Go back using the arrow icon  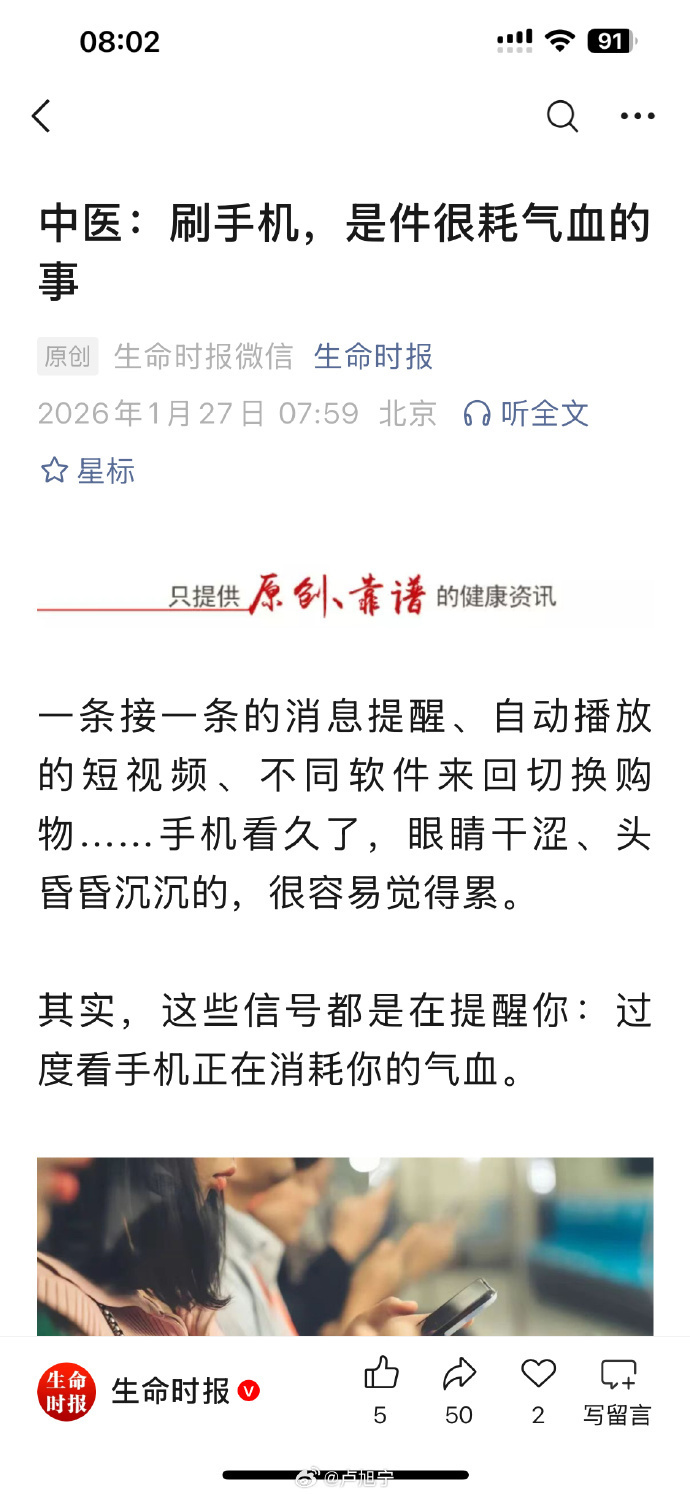[41, 116]
